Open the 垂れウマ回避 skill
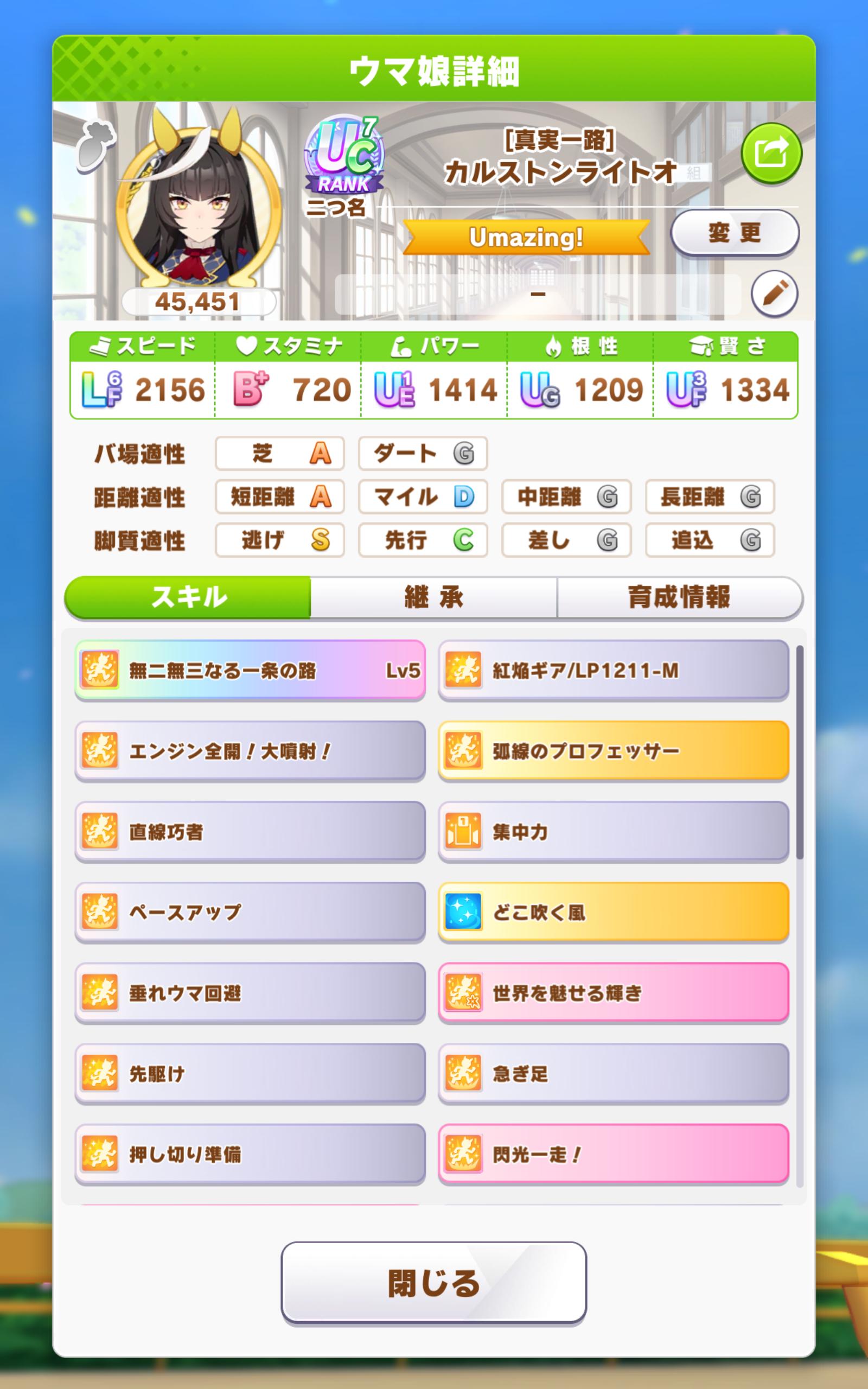This screenshot has width=868, height=1389. click(250, 993)
